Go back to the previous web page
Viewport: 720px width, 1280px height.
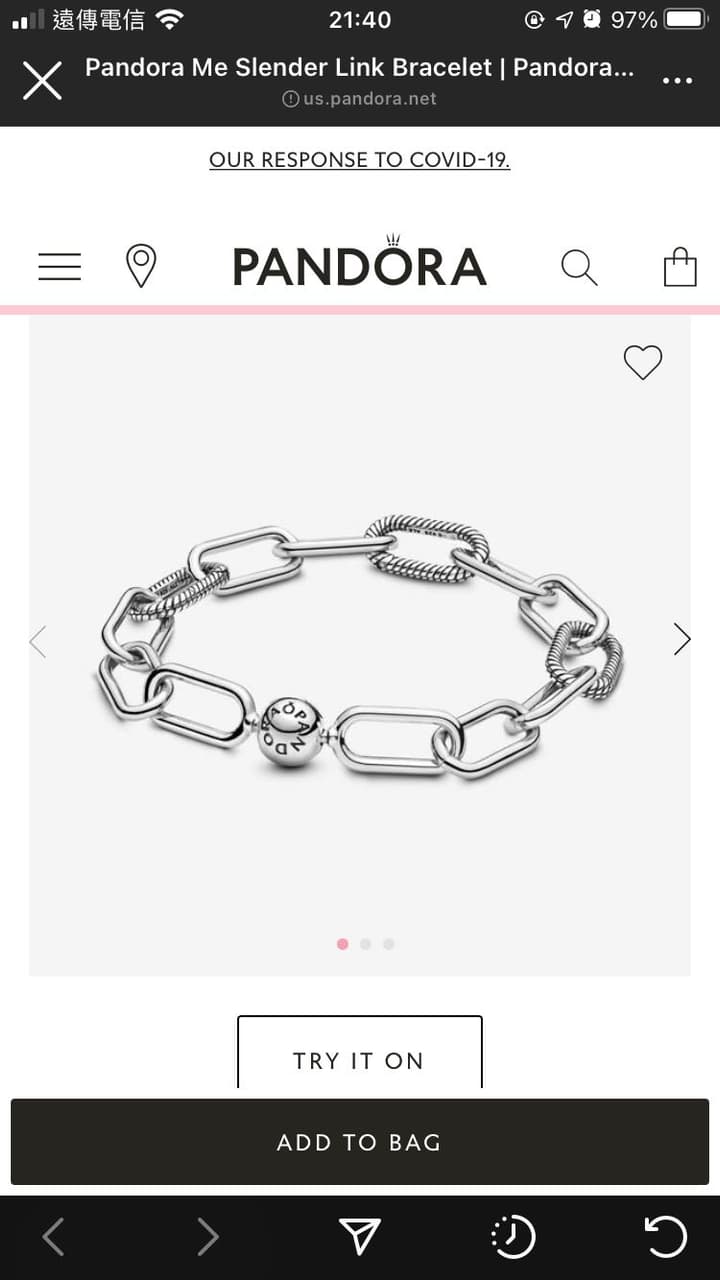53,1237
